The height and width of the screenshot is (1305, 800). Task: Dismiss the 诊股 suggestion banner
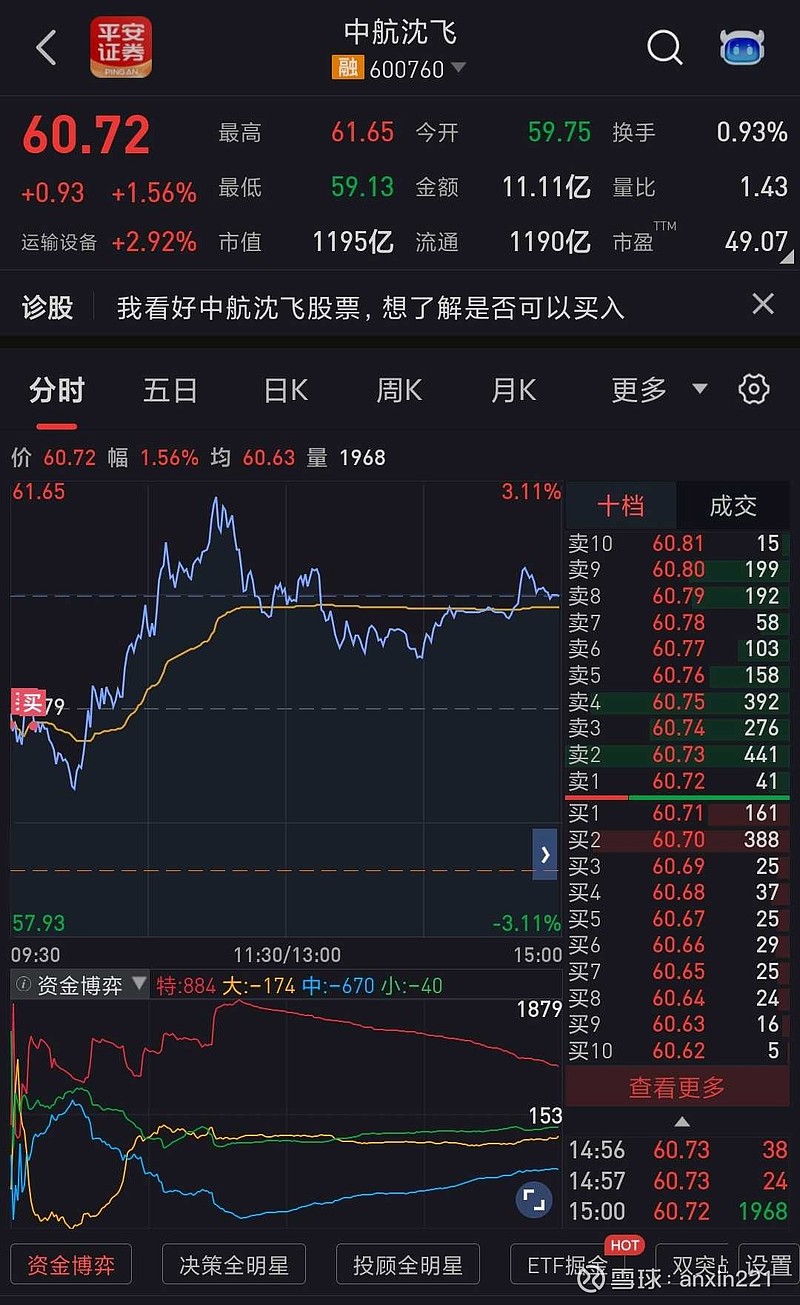coord(763,305)
